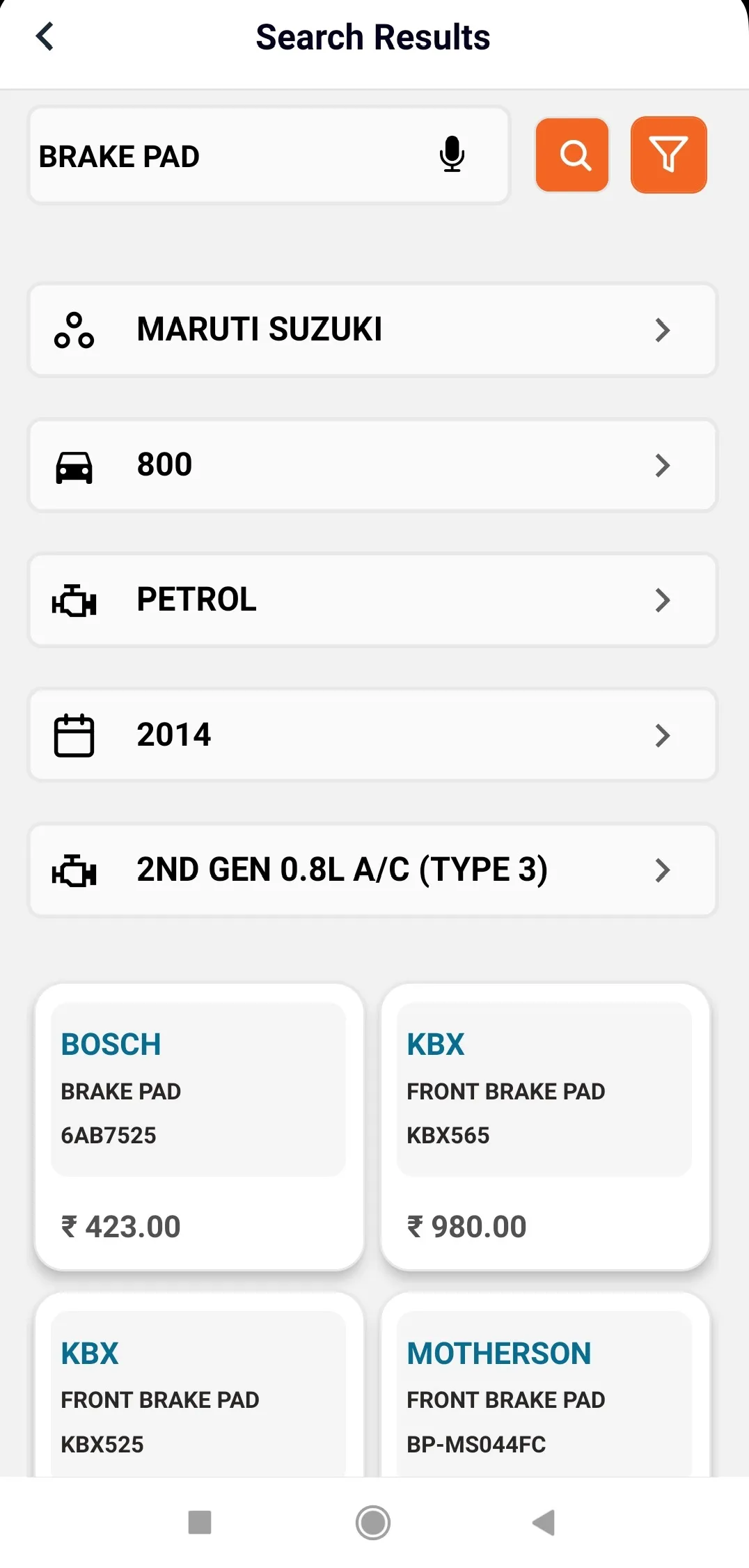Expand the MARUTI SUZUKI selection chevron
Viewport: 749px width, 1568px height.
[662, 331]
